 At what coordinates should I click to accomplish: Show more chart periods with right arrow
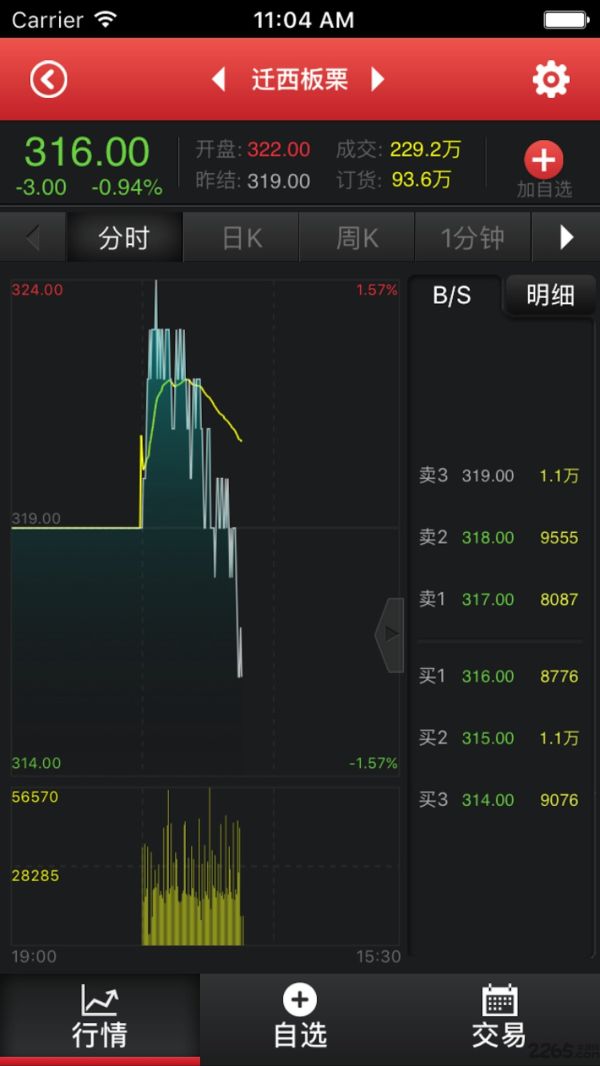coord(565,237)
